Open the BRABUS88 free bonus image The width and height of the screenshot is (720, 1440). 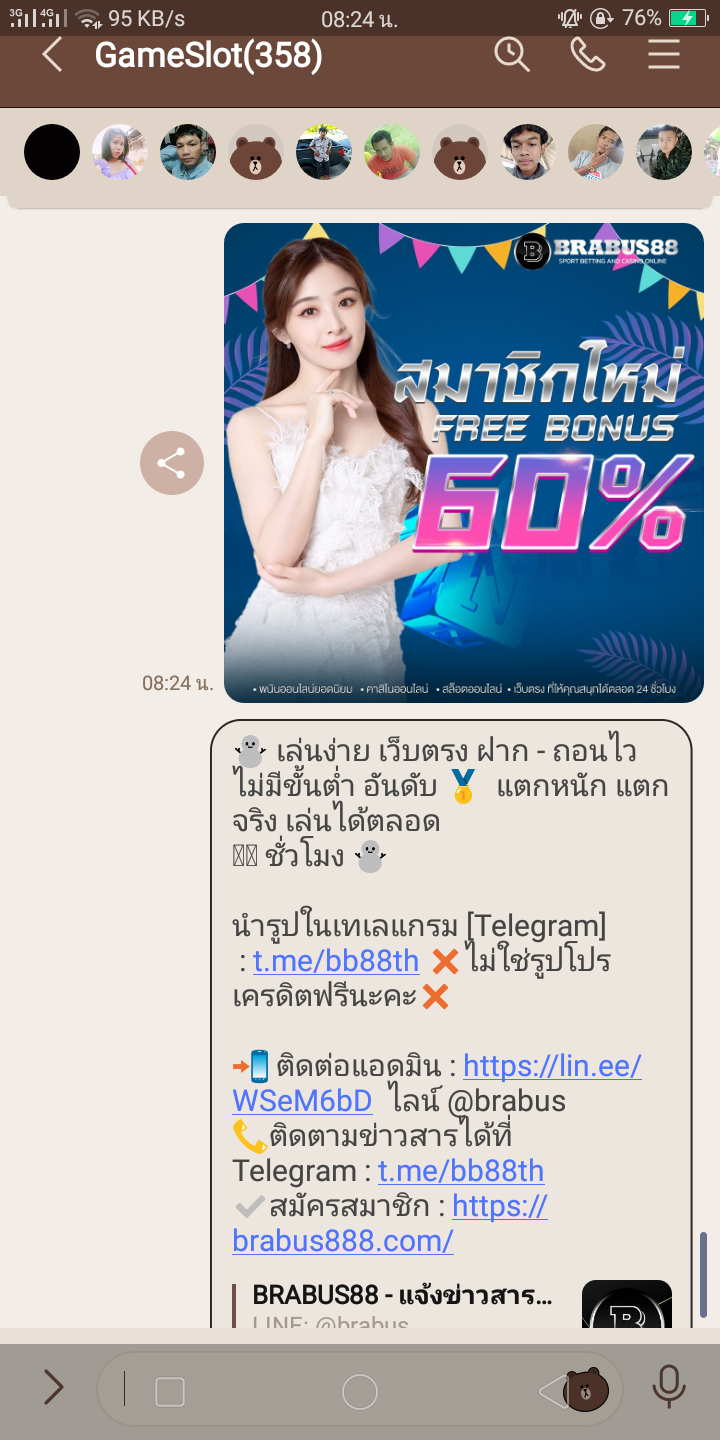(x=463, y=462)
